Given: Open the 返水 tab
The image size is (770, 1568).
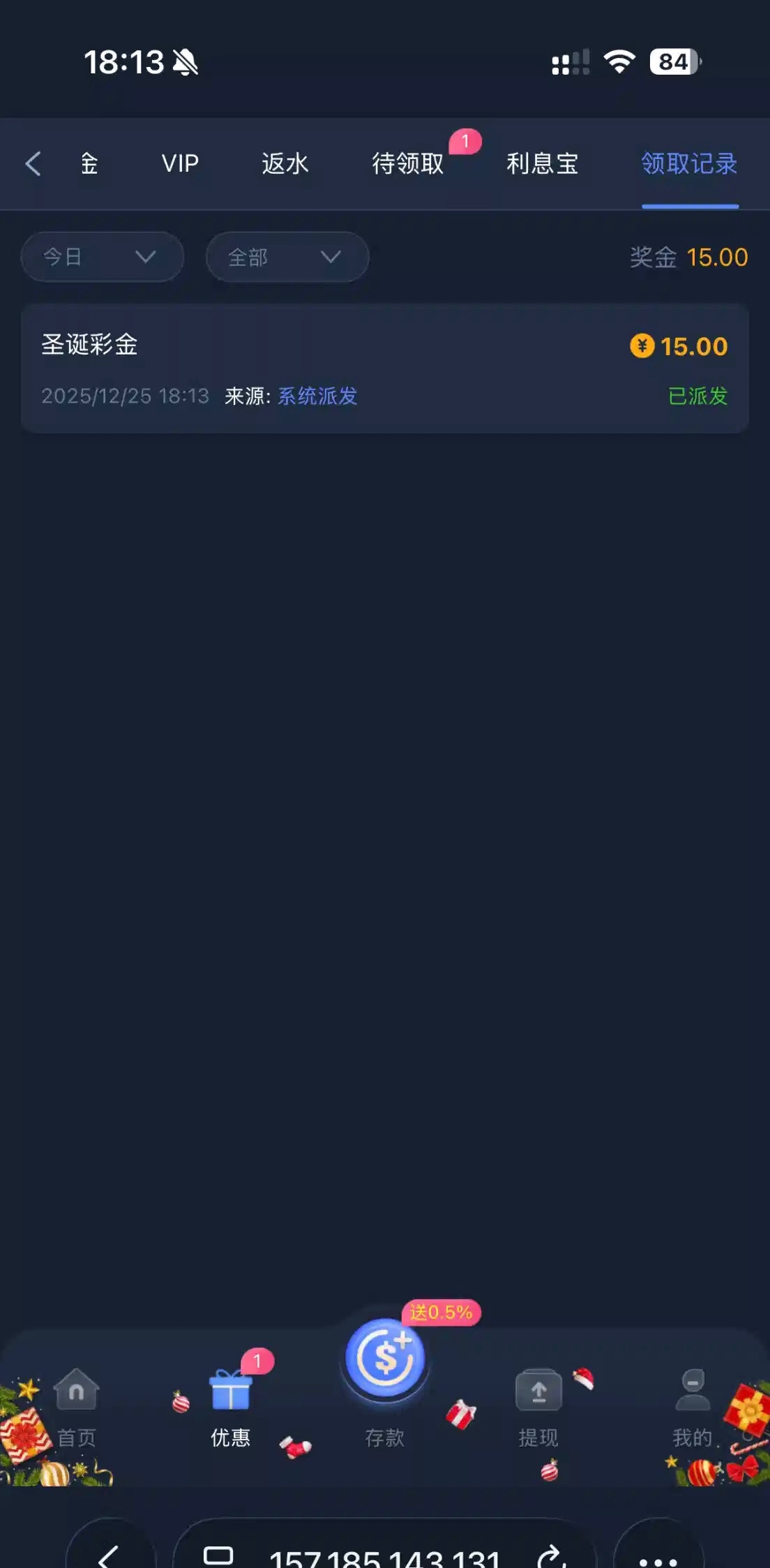Looking at the screenshot, I should pos(285,164).
